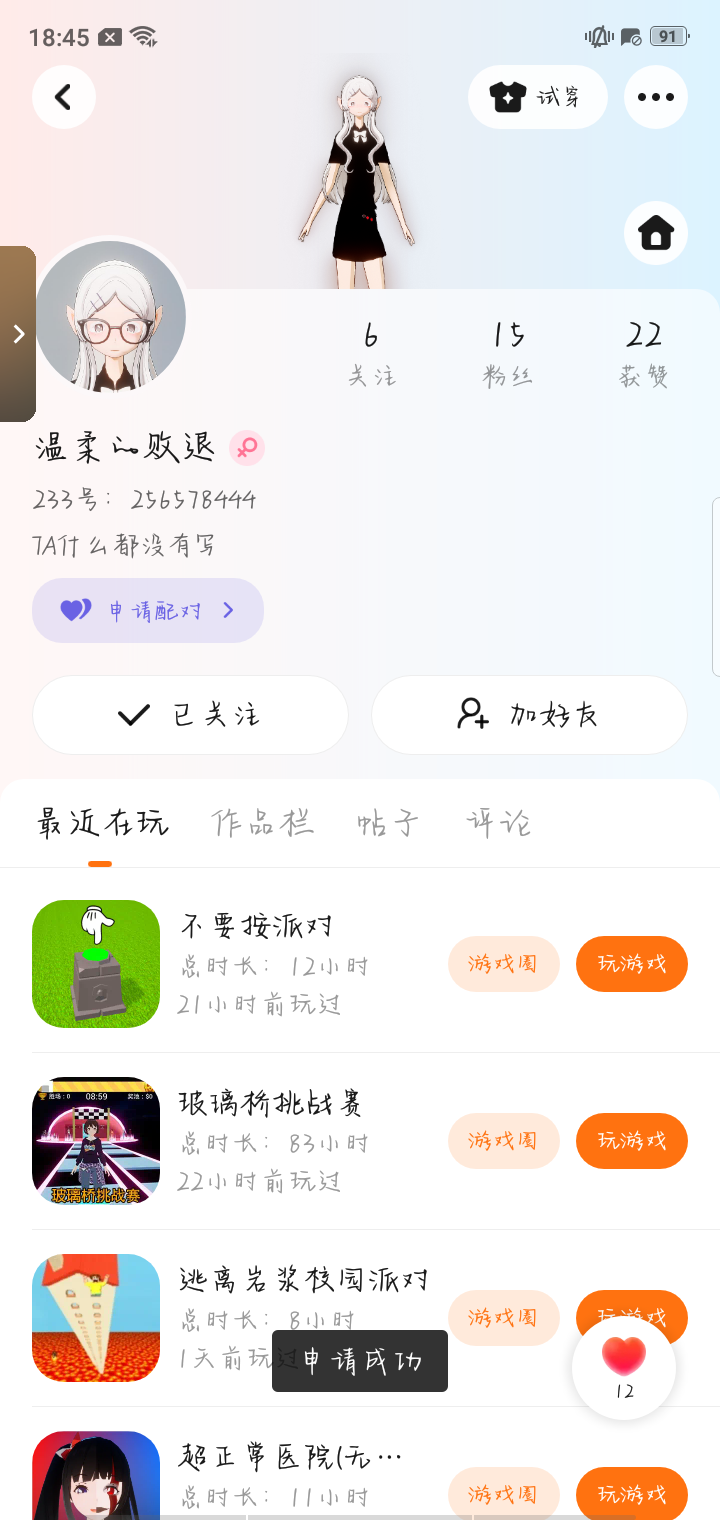Switch to the 评论 tab
720x1520 pixels.
(498, 823)
